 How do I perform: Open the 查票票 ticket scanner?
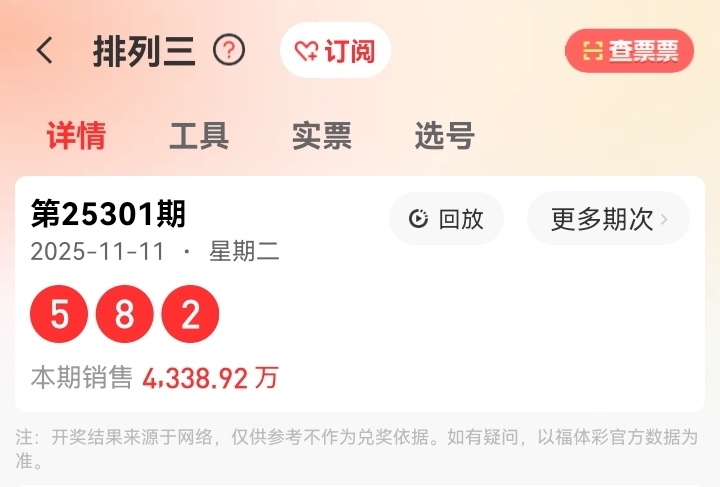[x=629, y=50]
